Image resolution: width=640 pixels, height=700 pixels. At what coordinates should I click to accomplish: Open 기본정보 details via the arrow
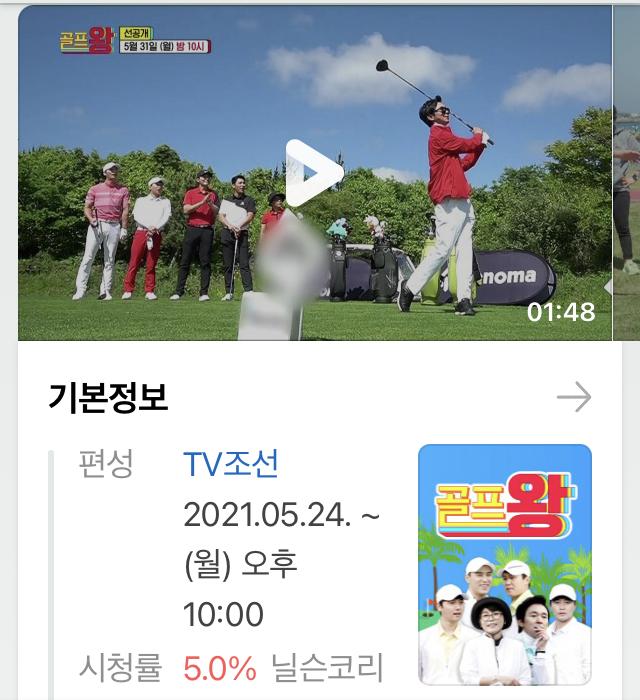tap(574, 396)
